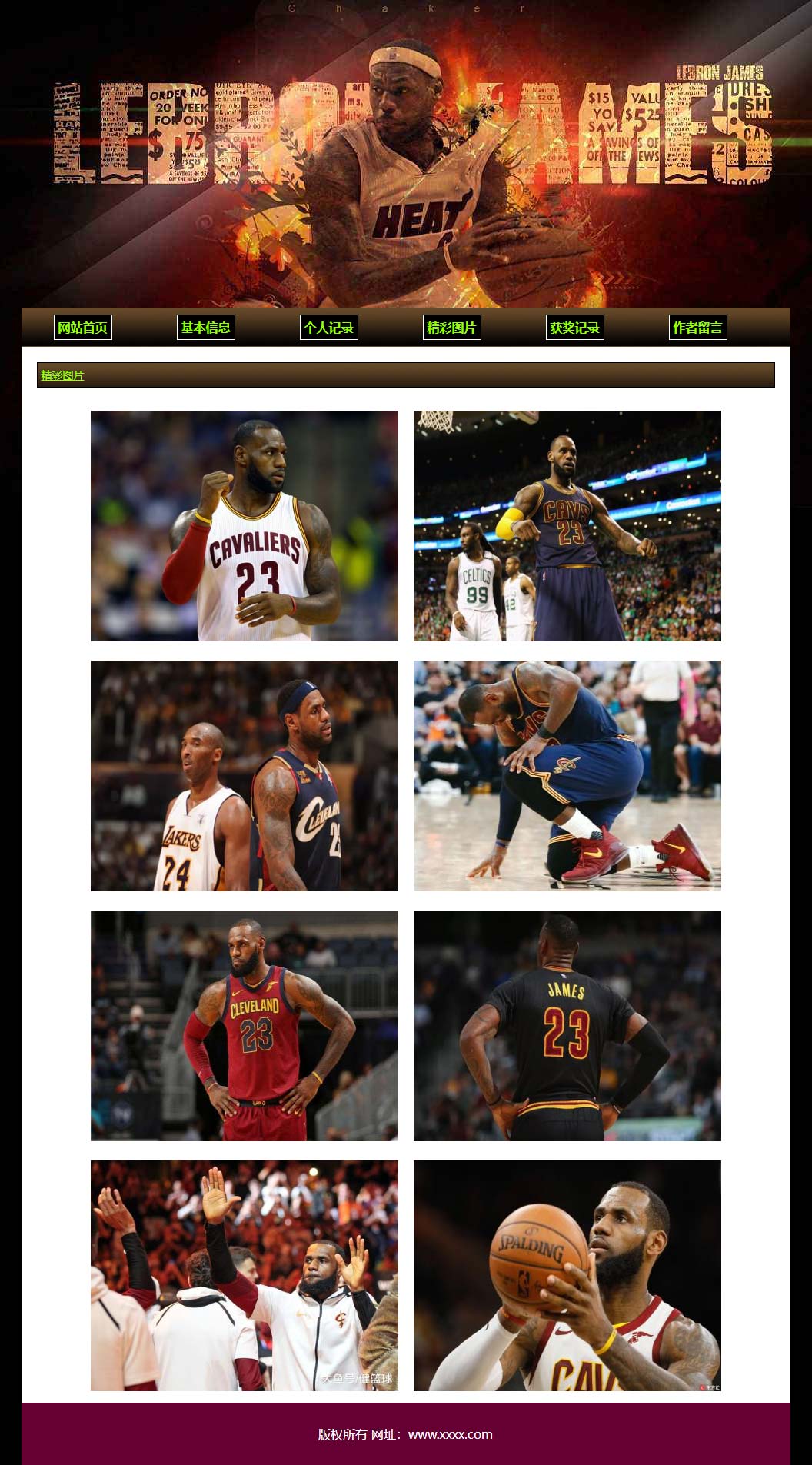This screenshot has width=812, height=1465.
Task: Open the 获奖记录 section
Action: click(x=574, y=328)
